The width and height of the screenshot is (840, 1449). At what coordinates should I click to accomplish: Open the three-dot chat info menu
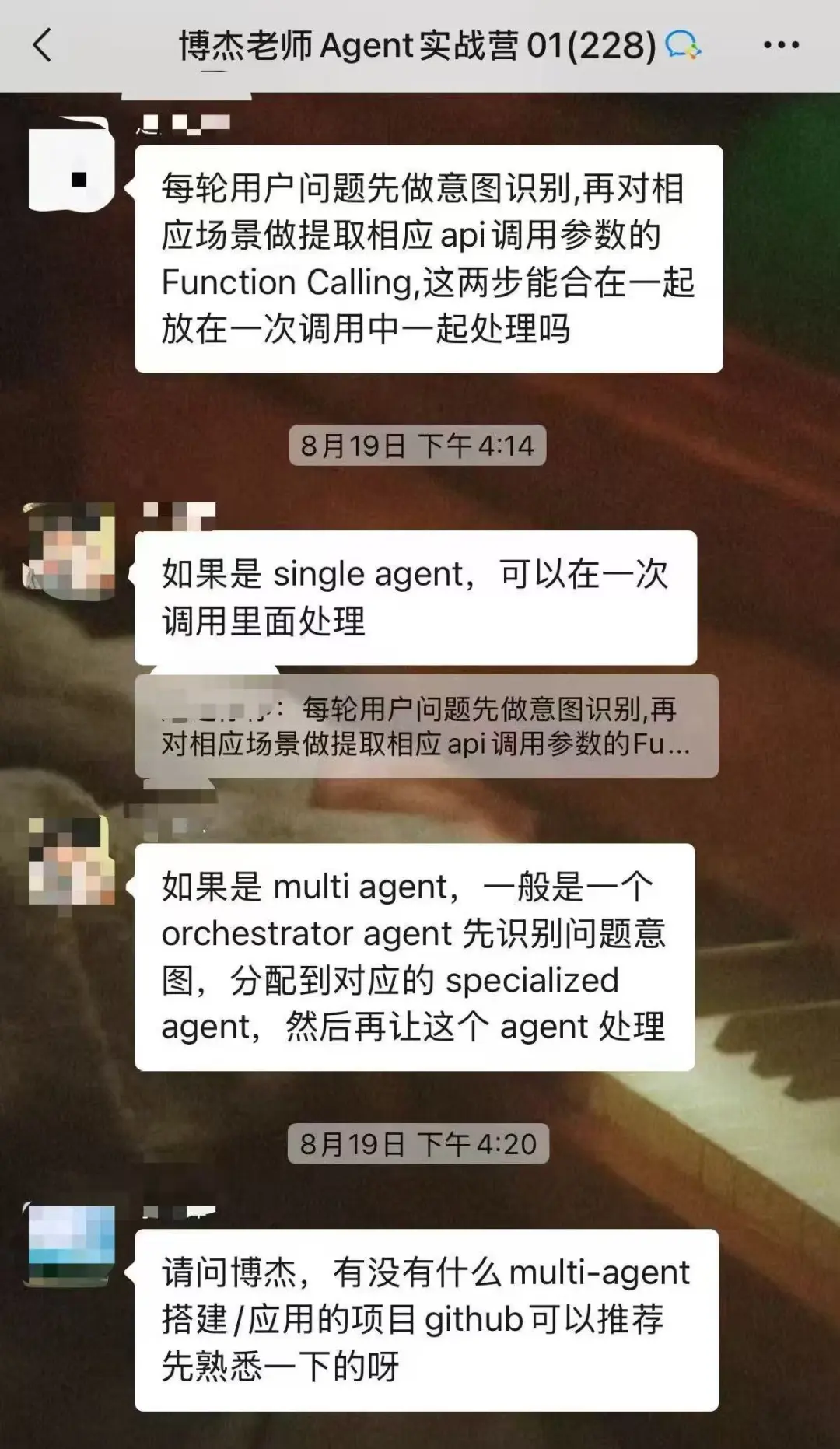click(x=781, y=45)
